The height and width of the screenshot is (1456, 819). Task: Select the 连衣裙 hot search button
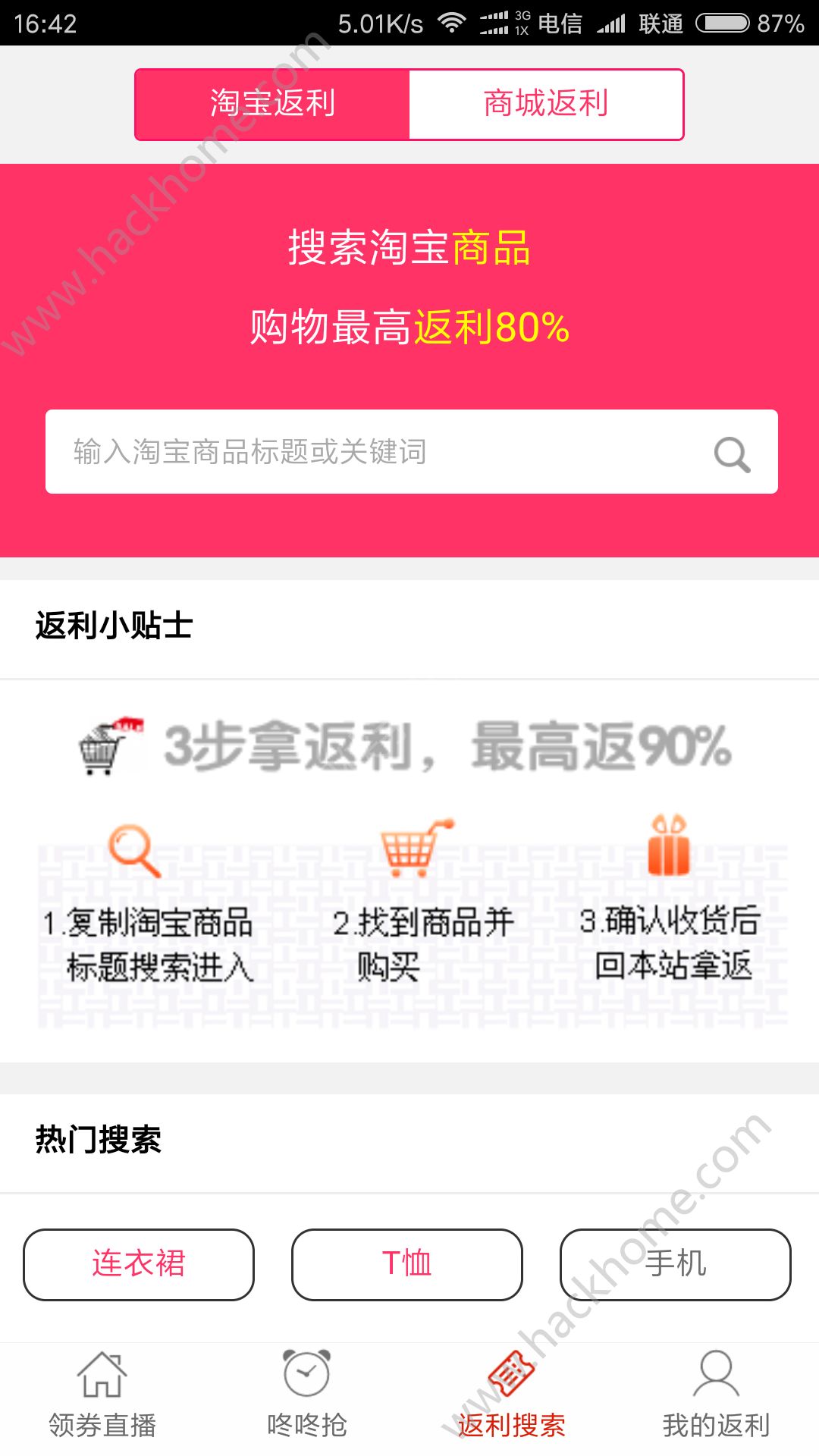(139, 1263)
